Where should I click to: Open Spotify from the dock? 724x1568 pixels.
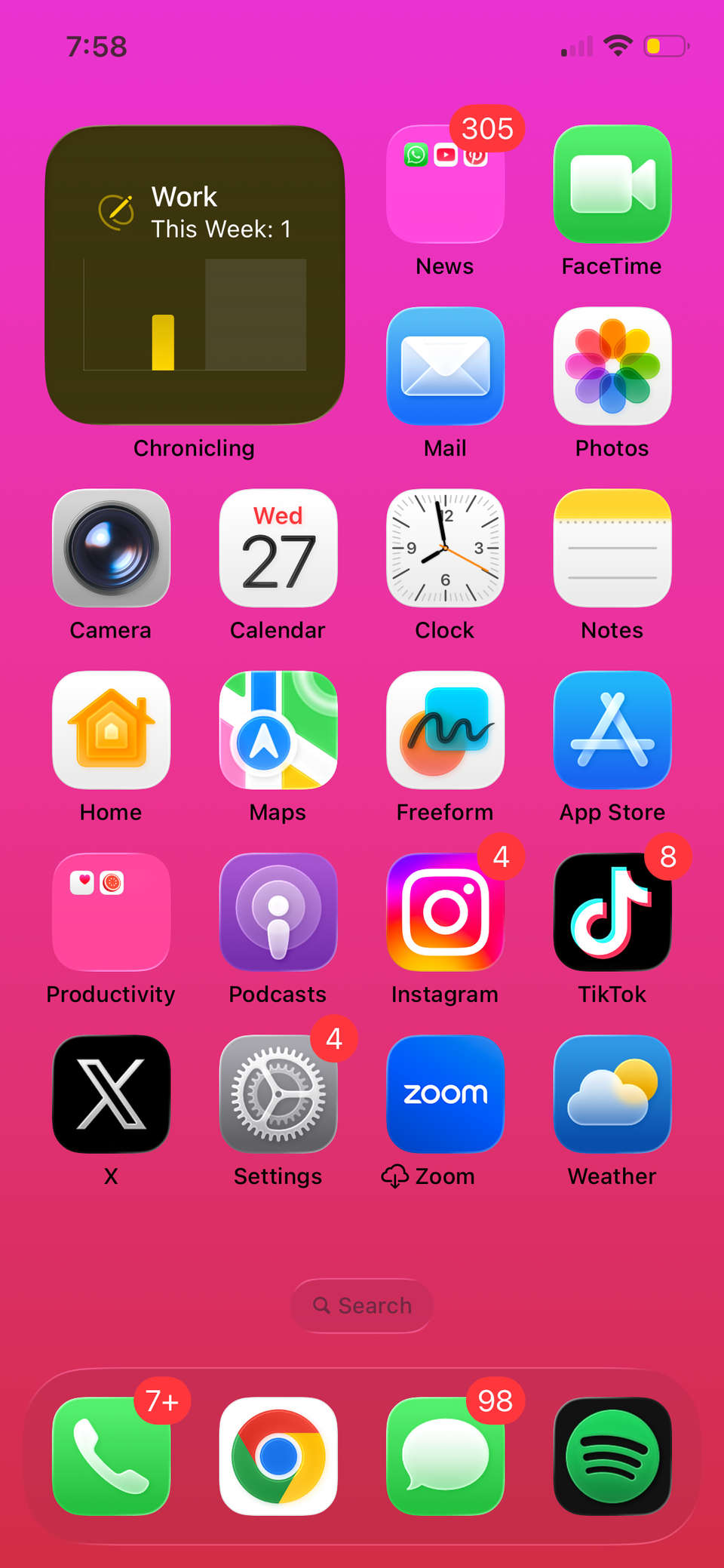(x=612, y=1456)
